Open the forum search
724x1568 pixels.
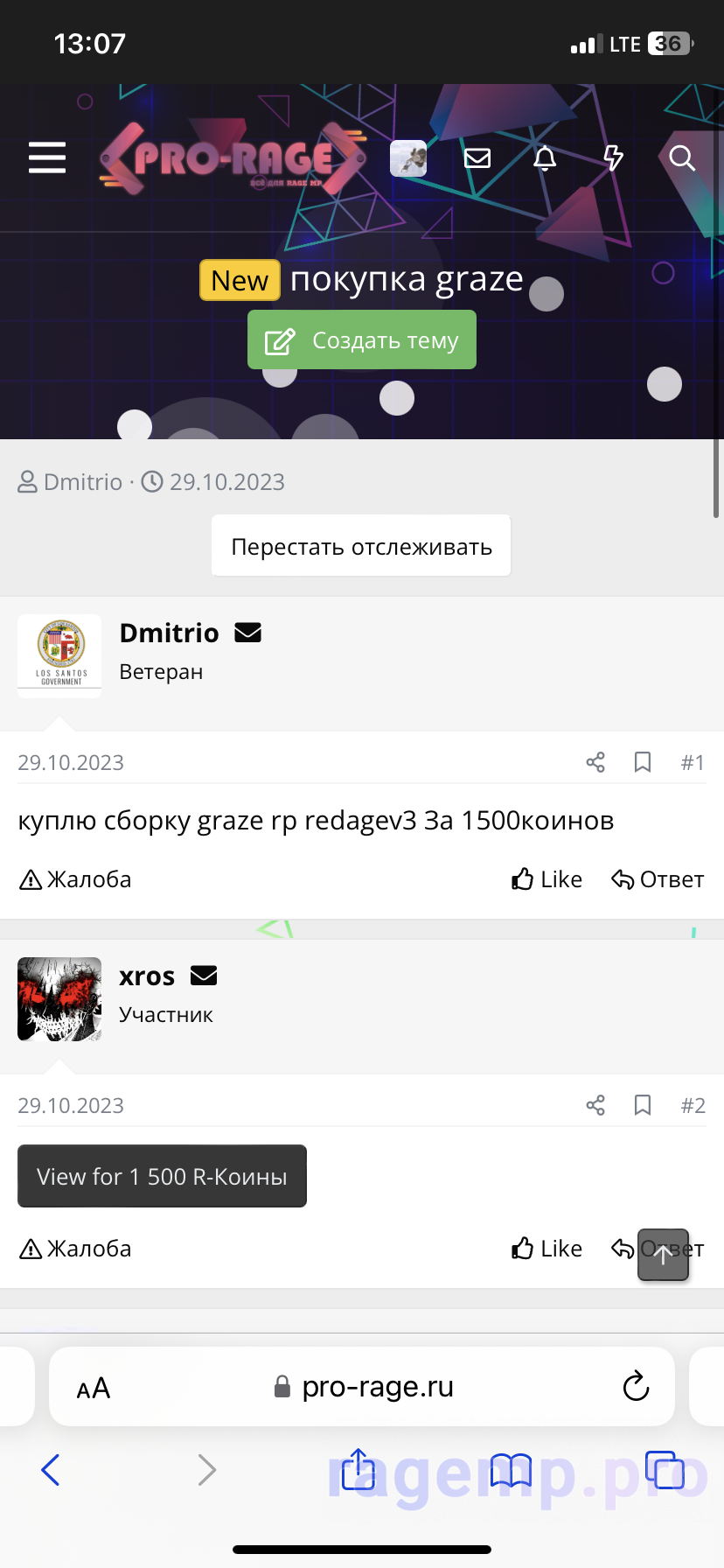click(x=682, y=157)
